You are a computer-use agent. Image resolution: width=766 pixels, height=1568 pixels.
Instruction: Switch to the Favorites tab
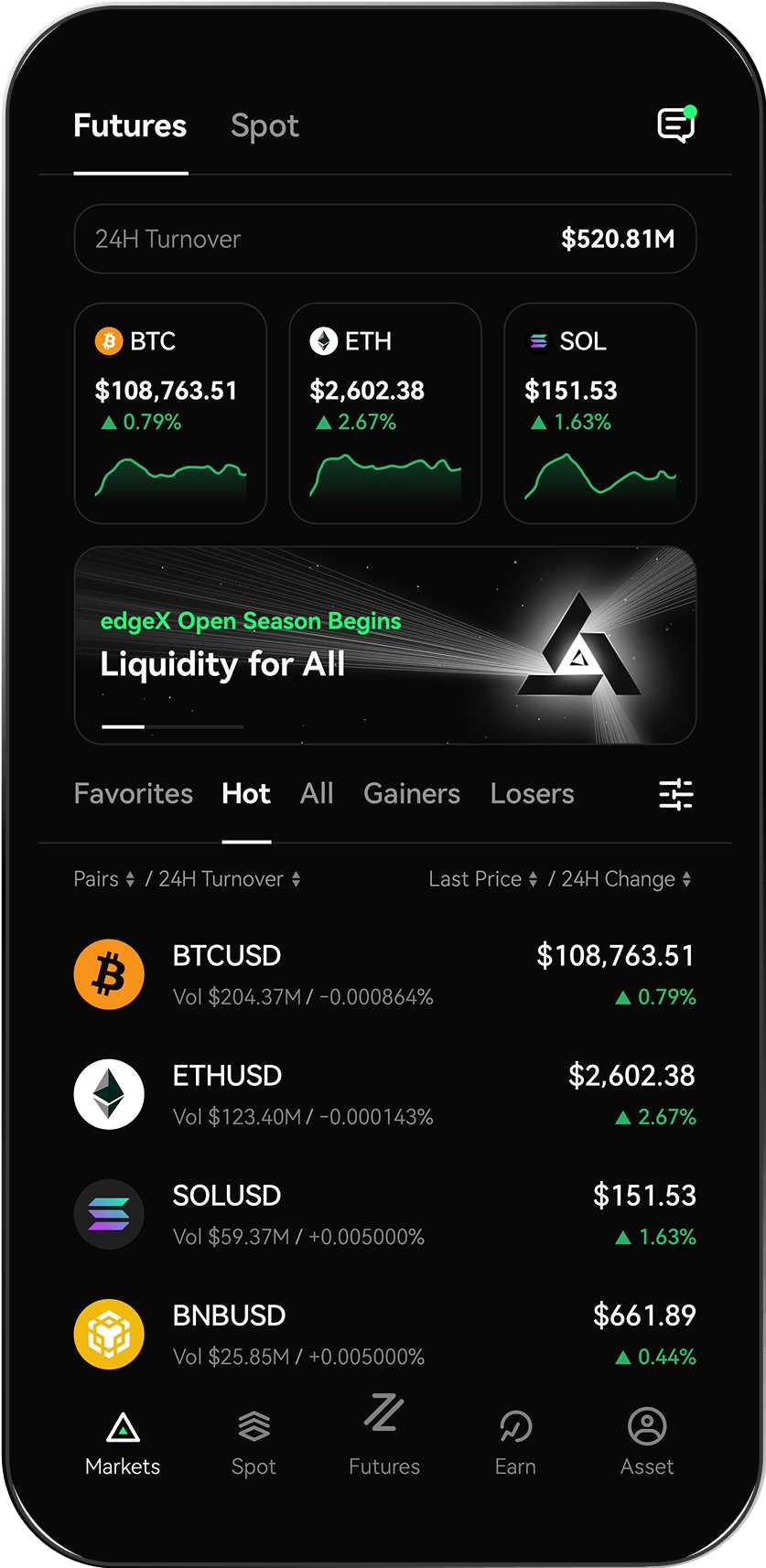133,794
